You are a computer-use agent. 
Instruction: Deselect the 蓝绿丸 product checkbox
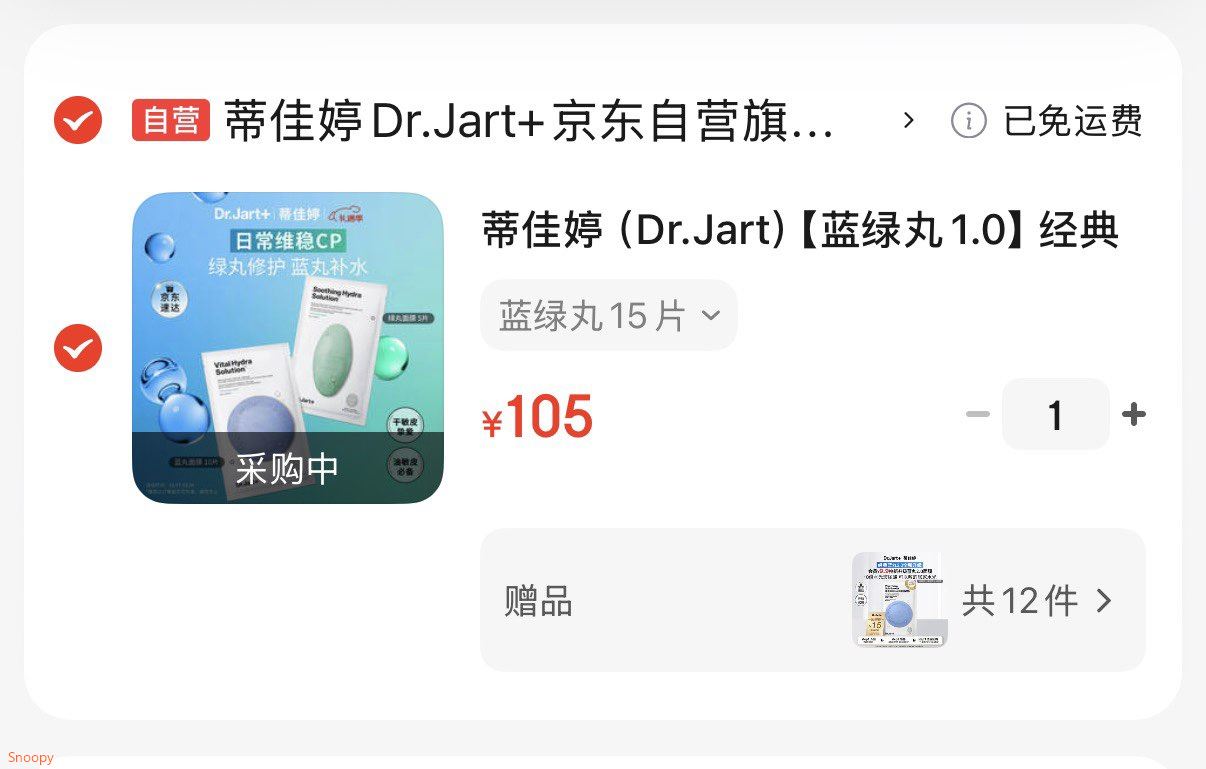[77, 348]
